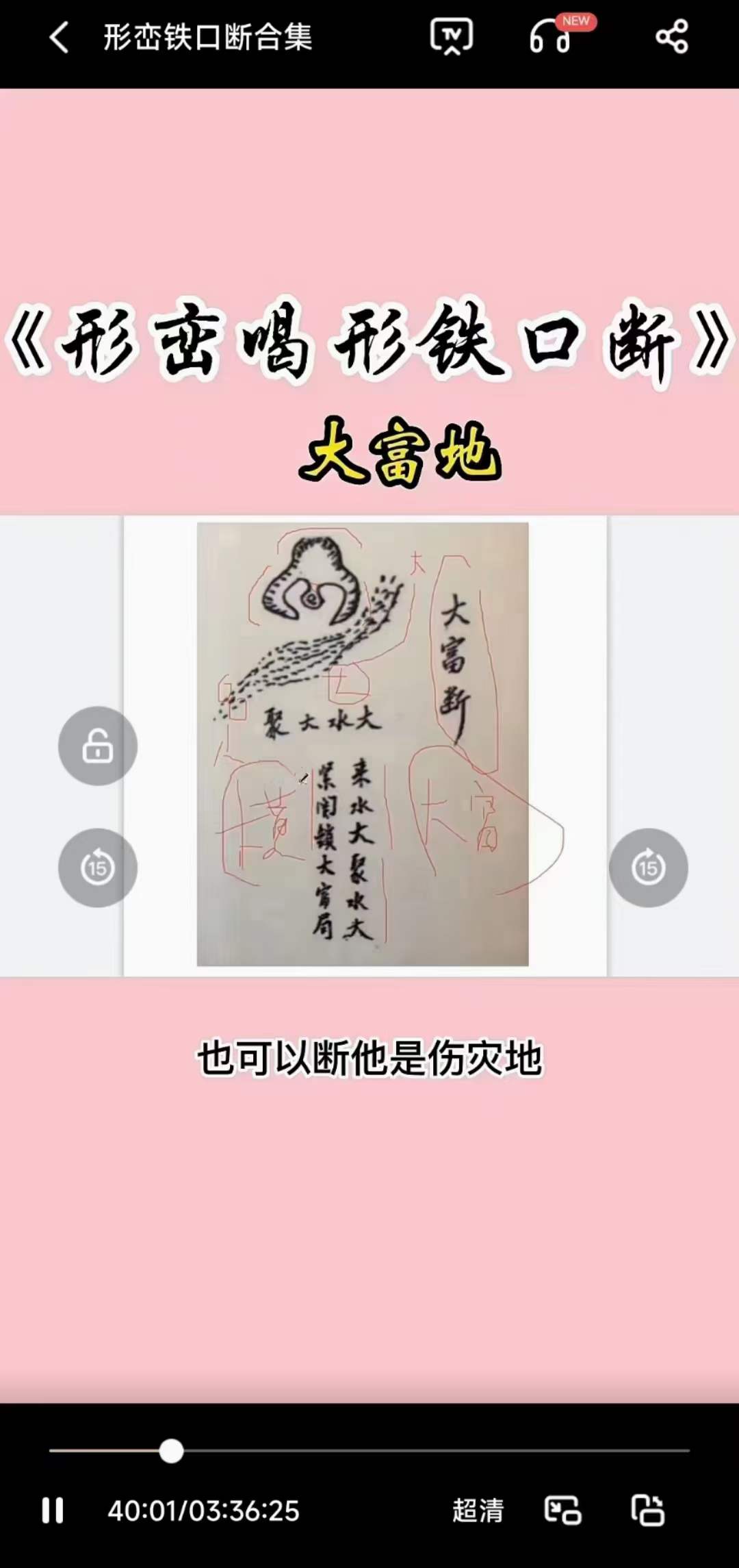This screenshot has width=739, height=1568.
Task: Cast video to TV
Action: [x=451, y=36]
